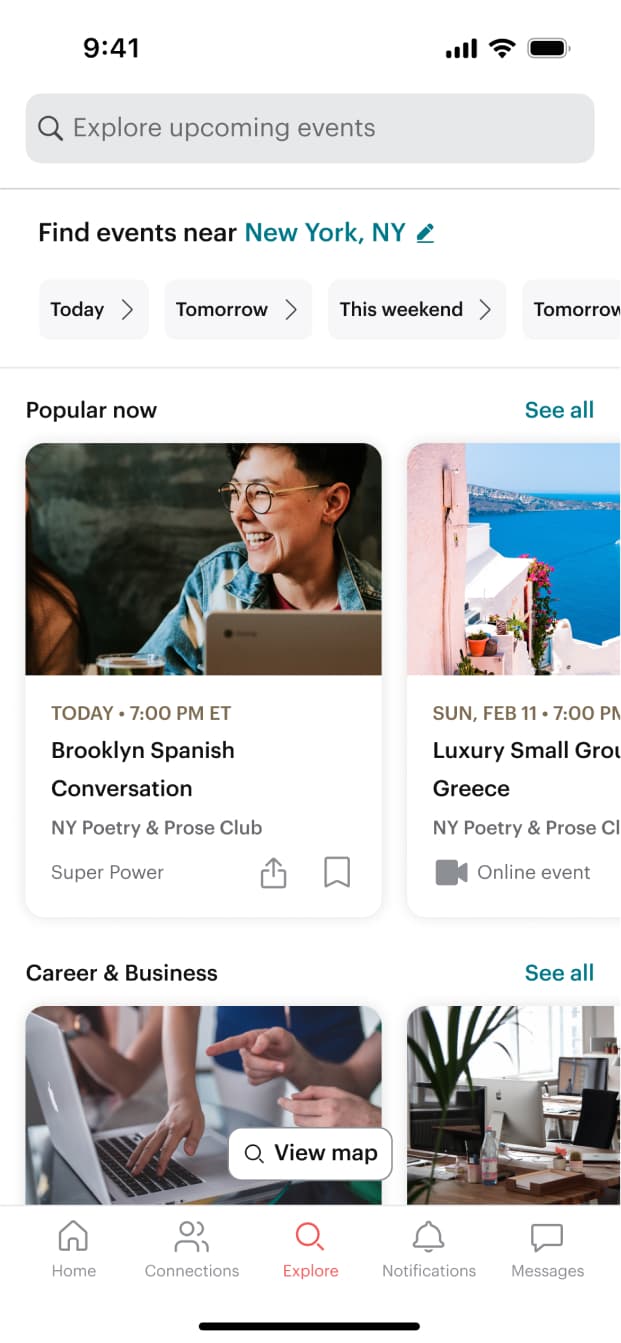Open the Explore upcoming events search box
Viewport: 621px width, 1343px height.
(310, 128)
